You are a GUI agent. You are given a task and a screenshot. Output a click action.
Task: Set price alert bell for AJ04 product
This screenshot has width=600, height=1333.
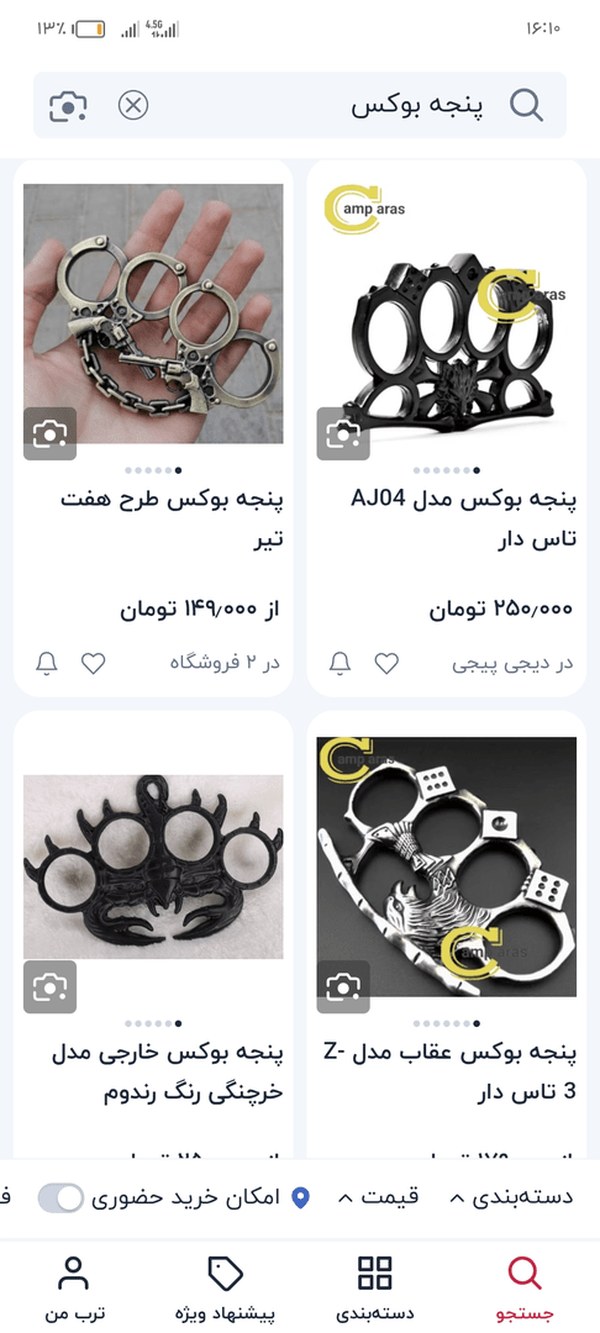click(x=340, y=662)
